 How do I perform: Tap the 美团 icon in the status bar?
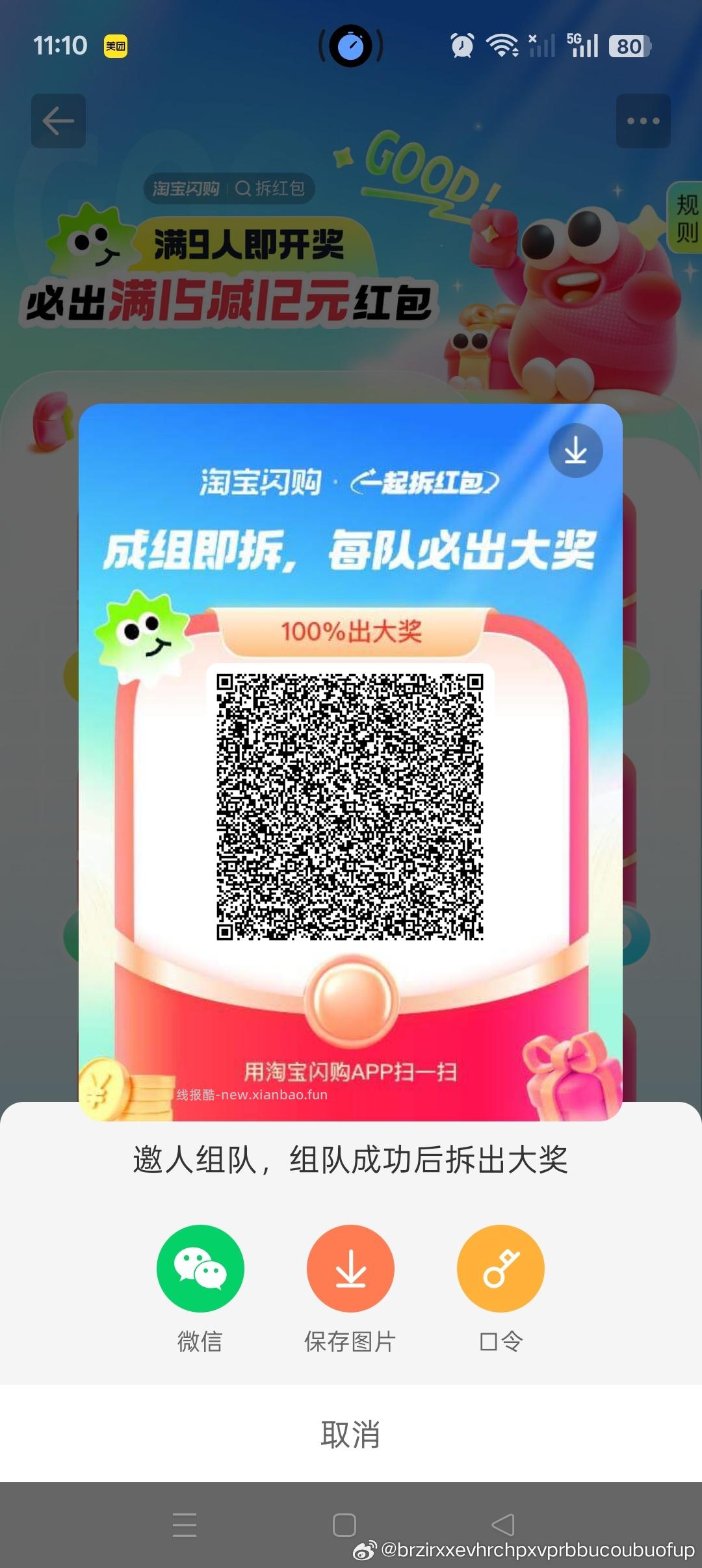114,46
